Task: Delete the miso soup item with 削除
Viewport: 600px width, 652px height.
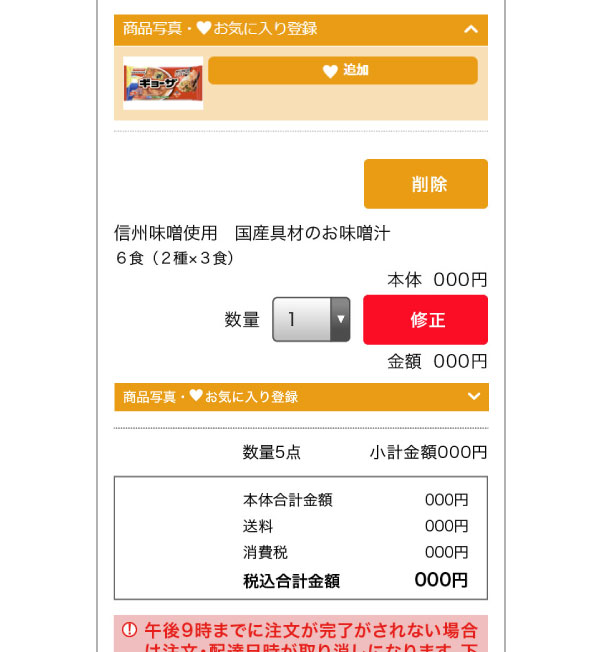Action: (426, 184)
